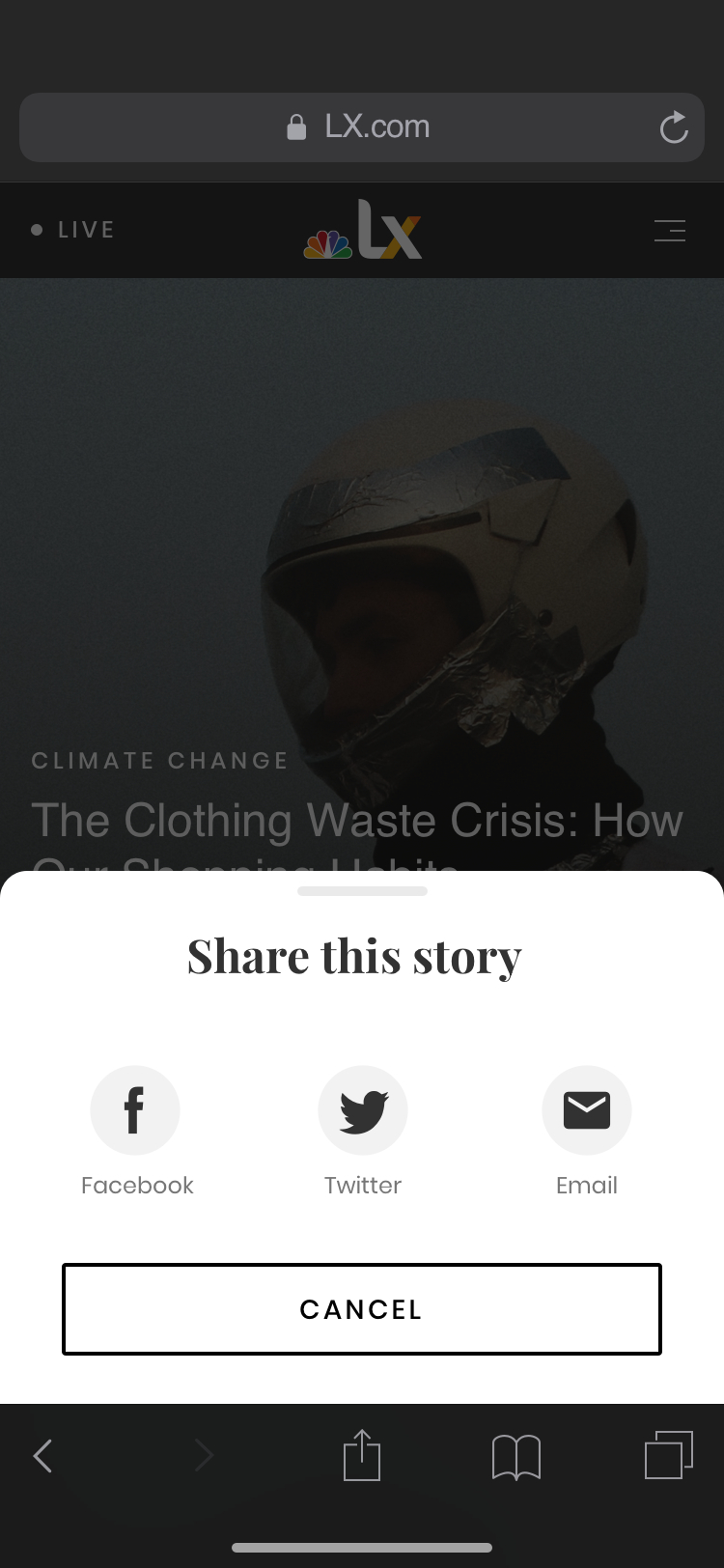The width and height of the screenshot is (724, 1568).
Task: Reload the LX.com page
Action: pos(674,127)
